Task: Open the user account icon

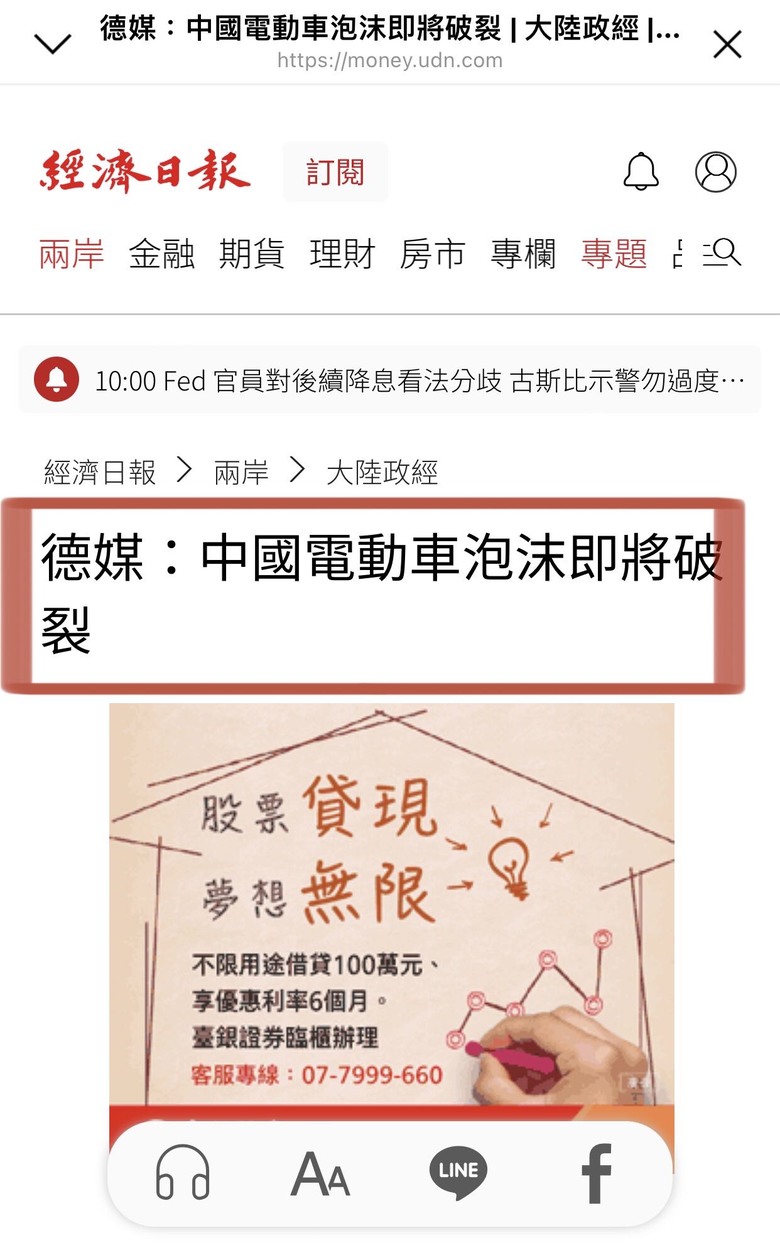Action: click(716, 173)
